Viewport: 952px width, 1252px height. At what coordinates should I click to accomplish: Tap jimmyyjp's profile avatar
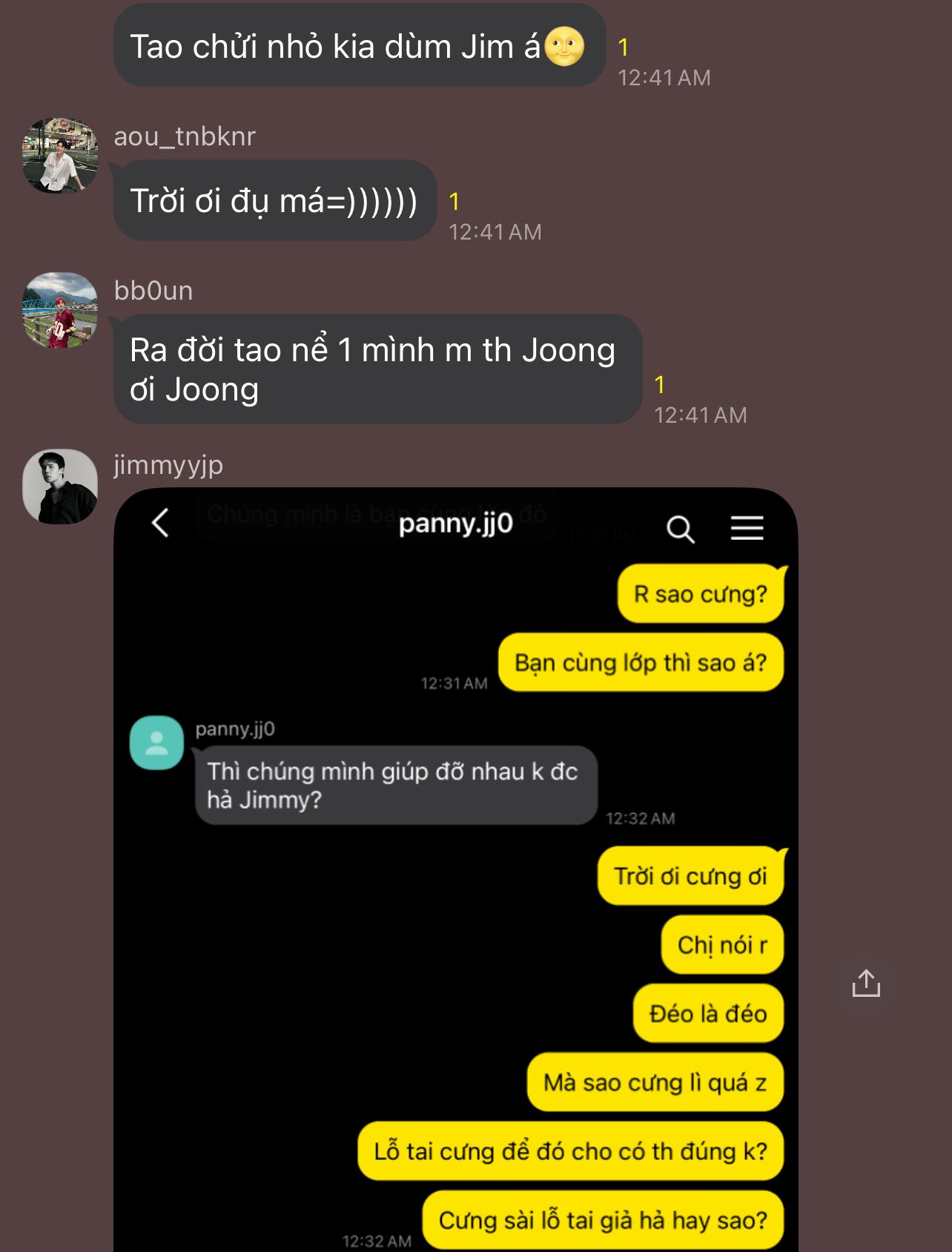coord(60,487)
